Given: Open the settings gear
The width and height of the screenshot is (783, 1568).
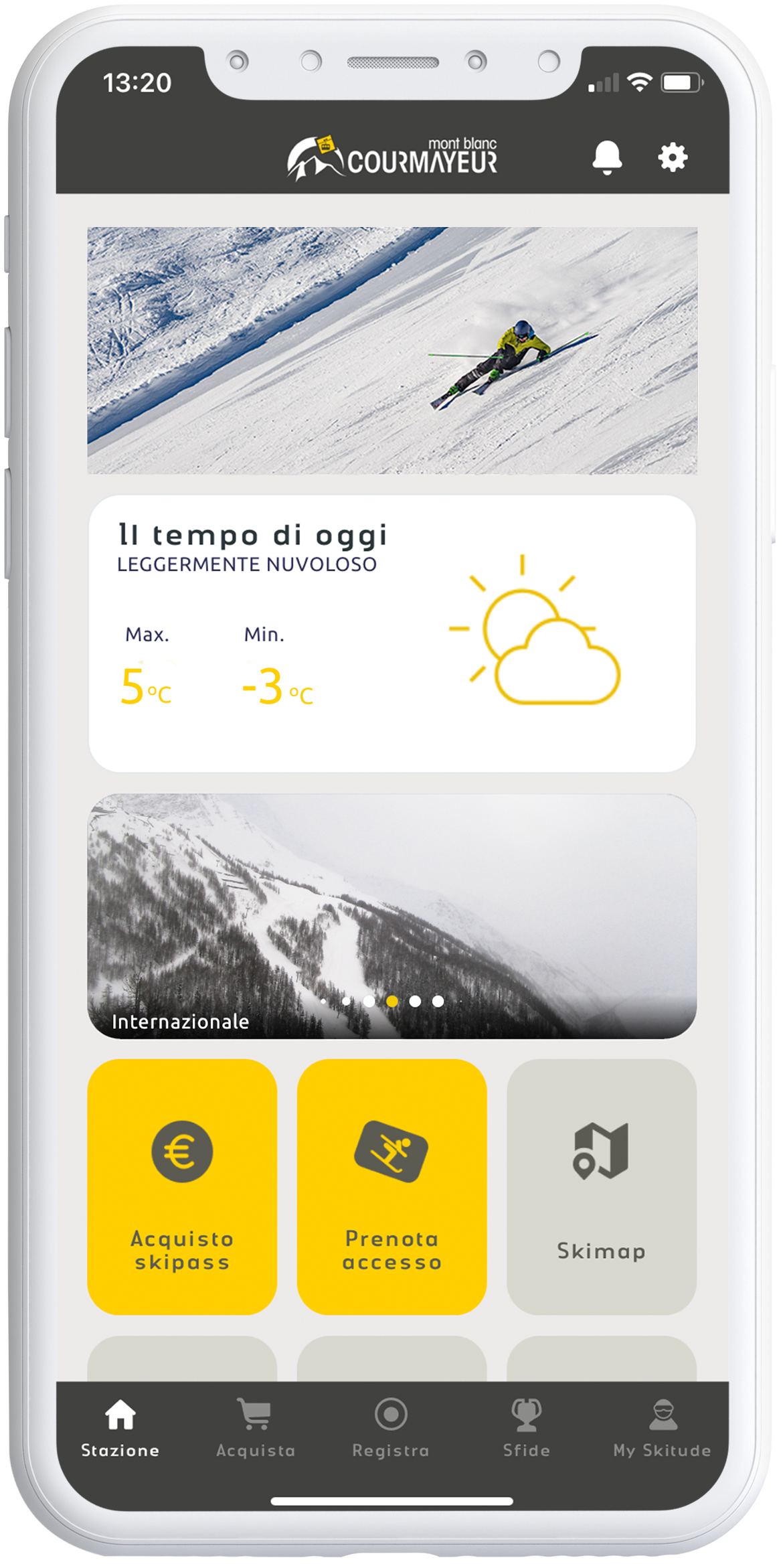Looking at the screenshot, I should tap(673, 157).
